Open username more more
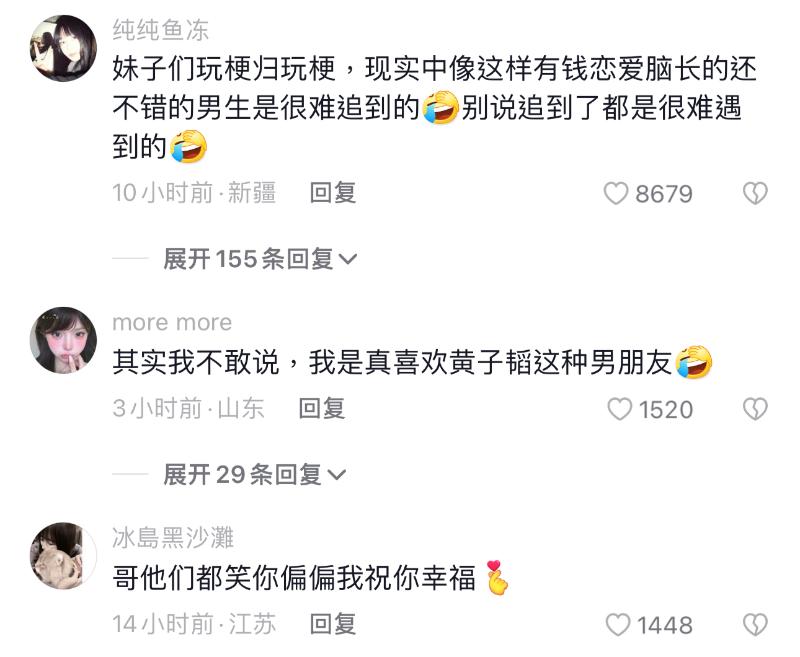This screenshot has width=800, height=657. click(172, 322)
